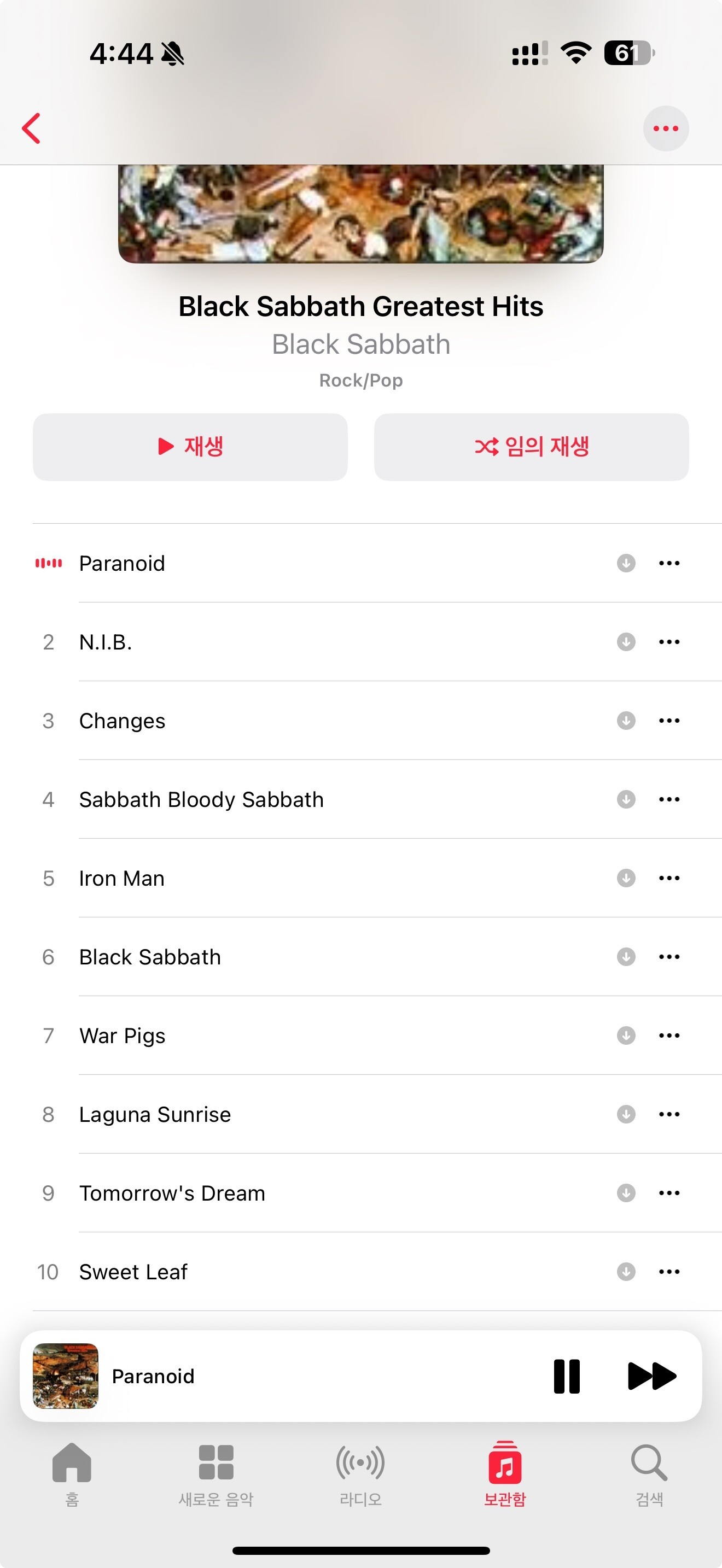
Task: Open more options for Iron Man
Action: click(x=669, y=877)
